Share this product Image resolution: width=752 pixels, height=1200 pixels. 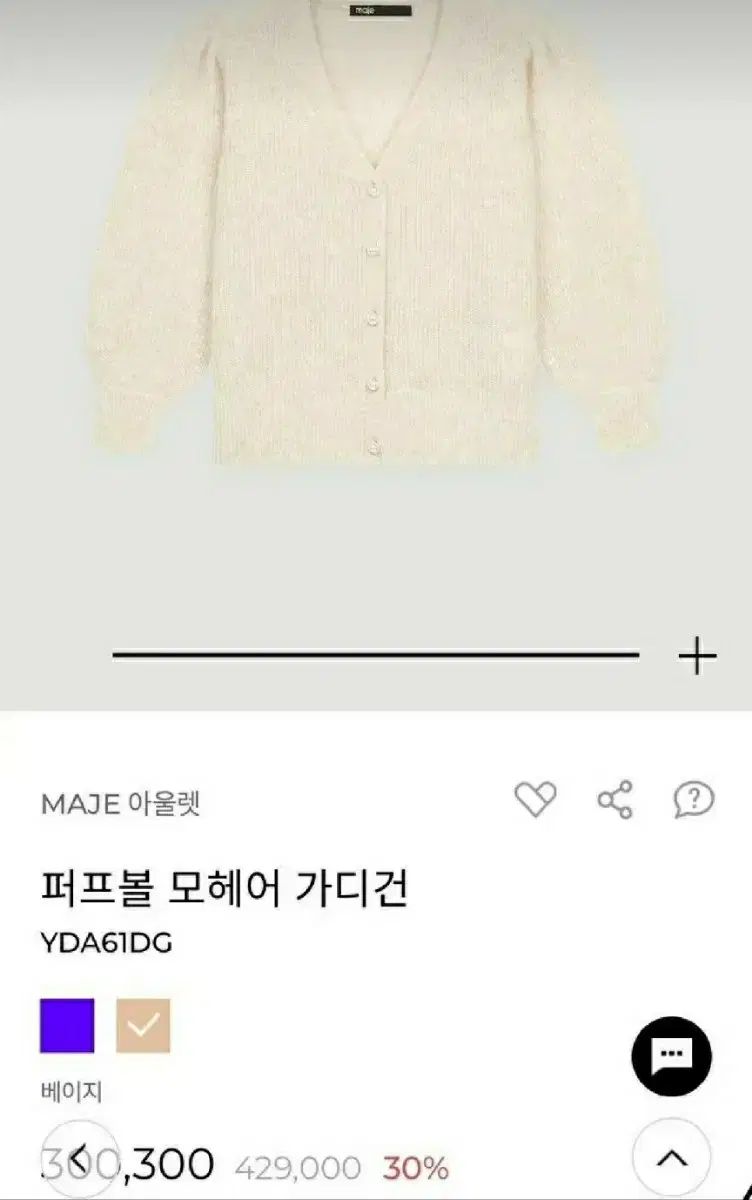(614, 800)
